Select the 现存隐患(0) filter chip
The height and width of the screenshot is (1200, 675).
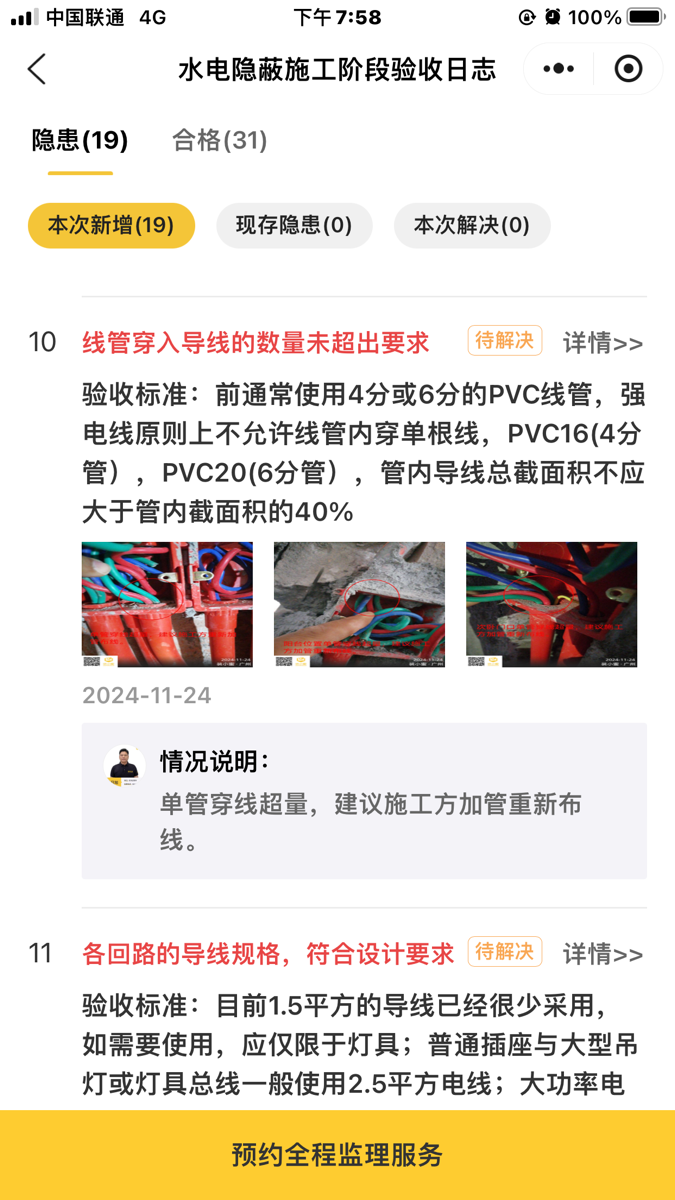tap(294, 225)
